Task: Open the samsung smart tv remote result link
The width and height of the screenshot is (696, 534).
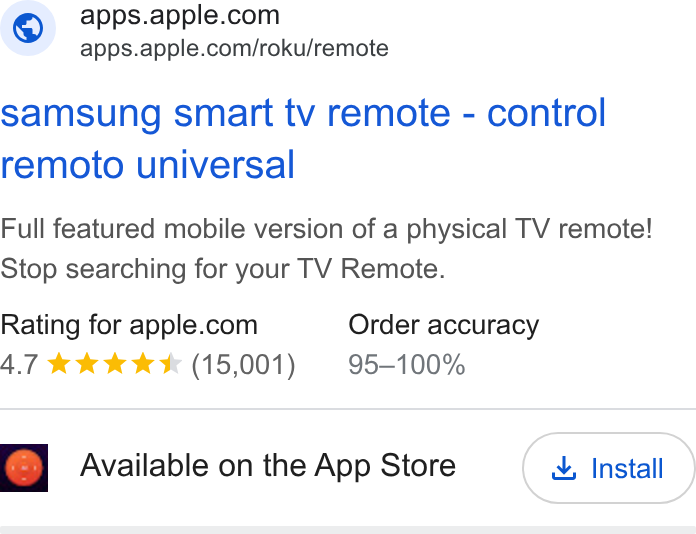Action: coord(303,138)
